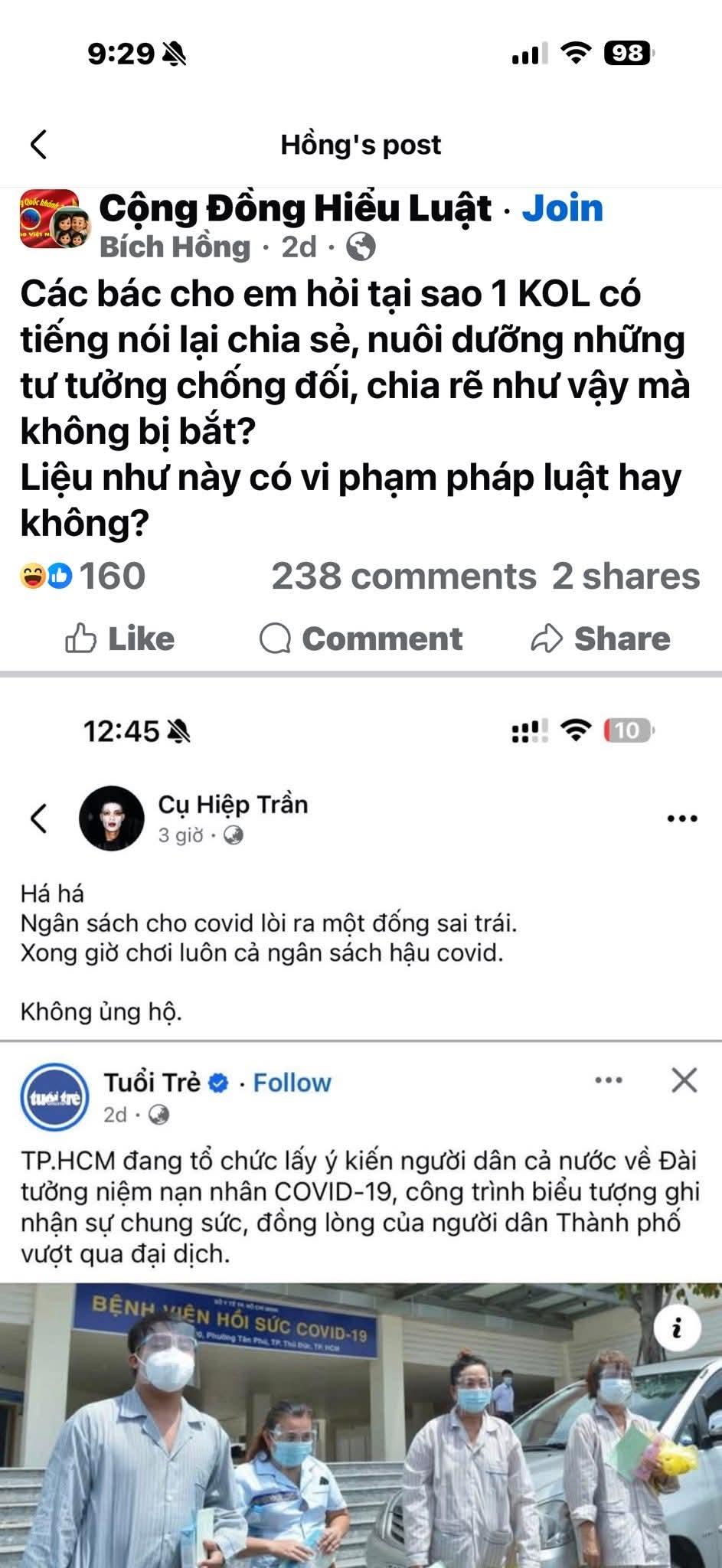Join the Cộng Đồng Hiểu Luật group

click(x=562, y=208)
